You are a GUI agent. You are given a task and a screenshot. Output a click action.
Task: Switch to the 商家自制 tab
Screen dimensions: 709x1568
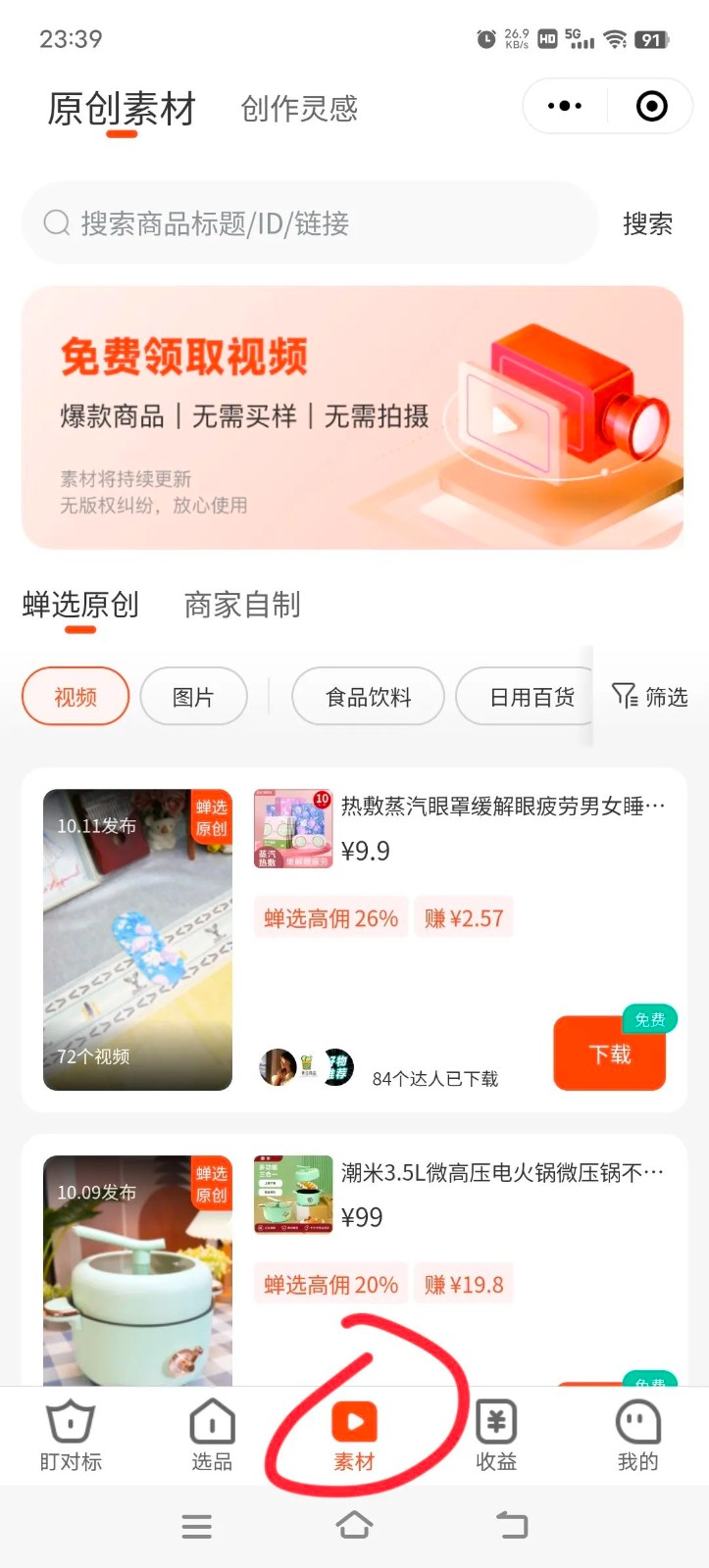(240, 605)
